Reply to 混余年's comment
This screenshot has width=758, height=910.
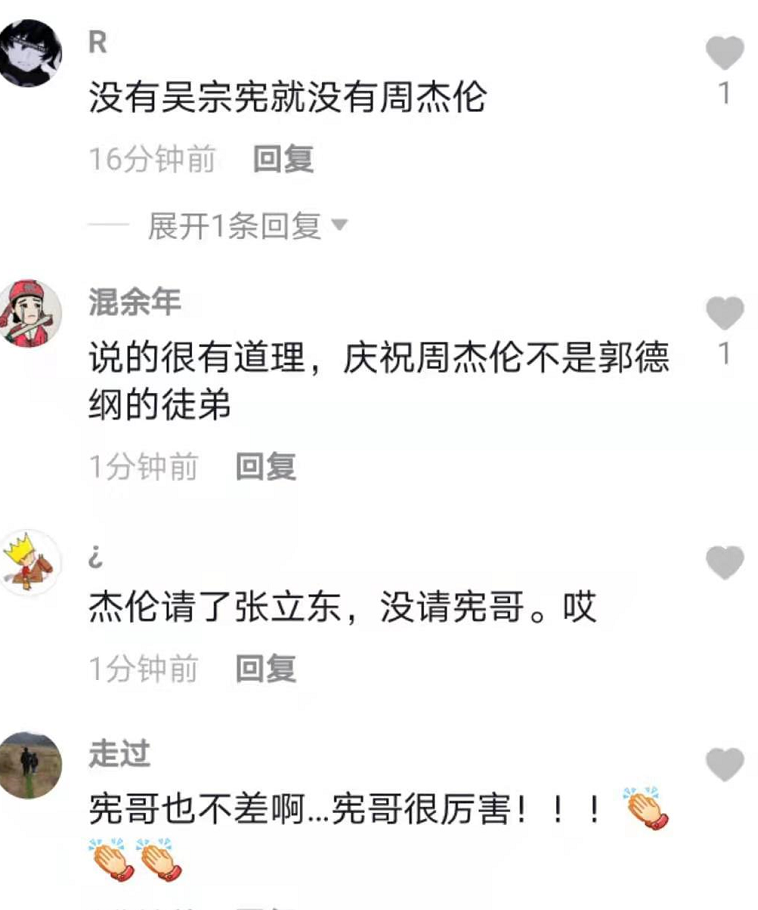click(x=266, y=466)
